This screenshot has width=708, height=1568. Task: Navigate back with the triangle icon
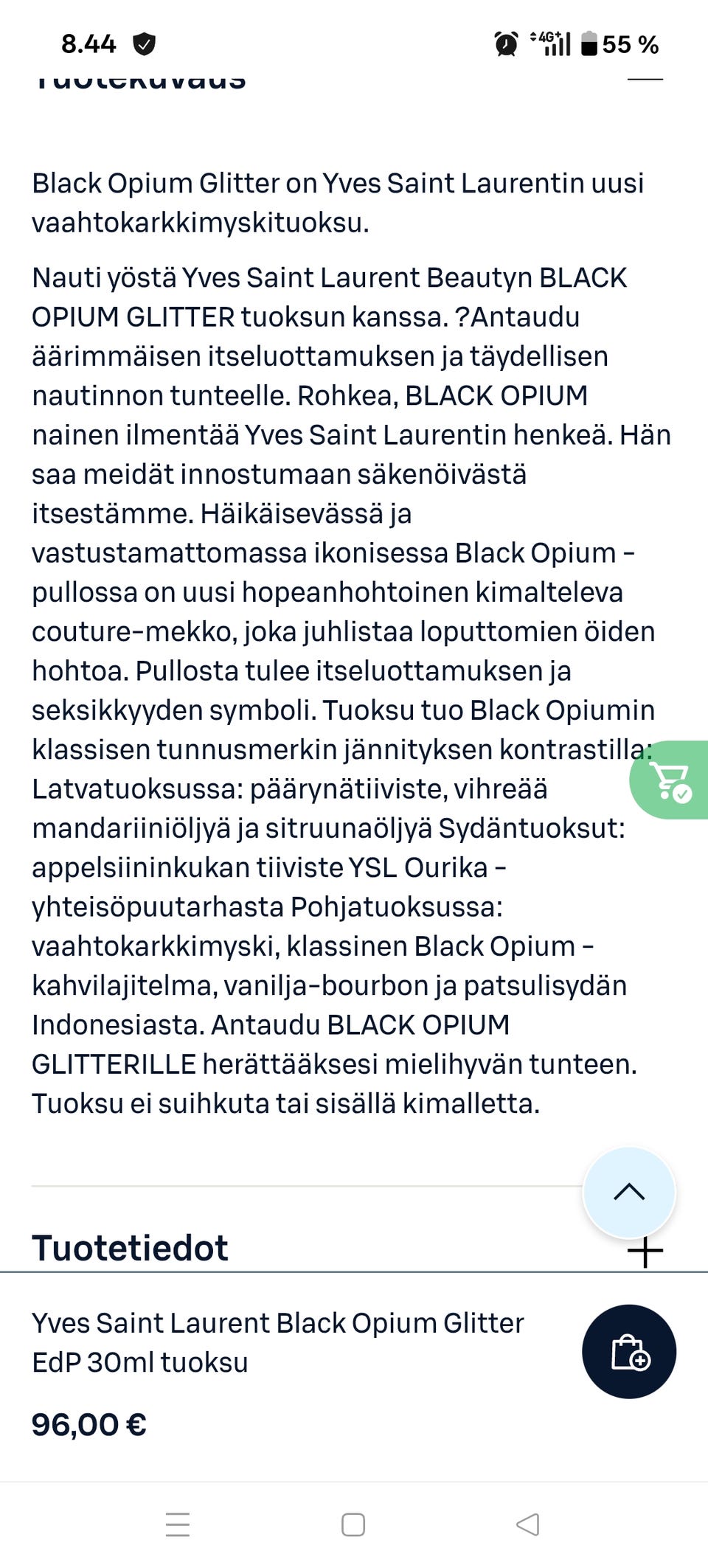pos(527,1525)
